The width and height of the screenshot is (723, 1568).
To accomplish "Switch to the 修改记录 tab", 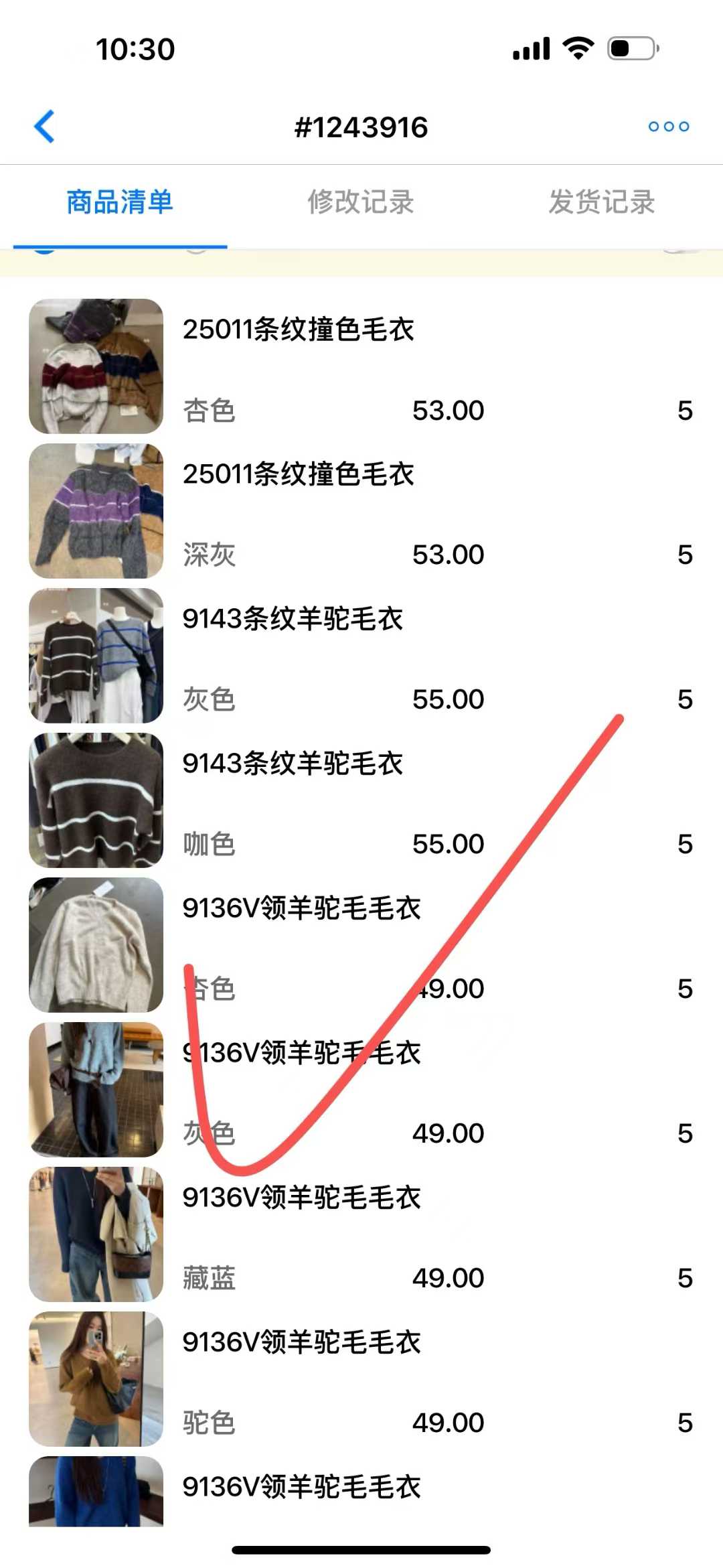I will [361, 202].
